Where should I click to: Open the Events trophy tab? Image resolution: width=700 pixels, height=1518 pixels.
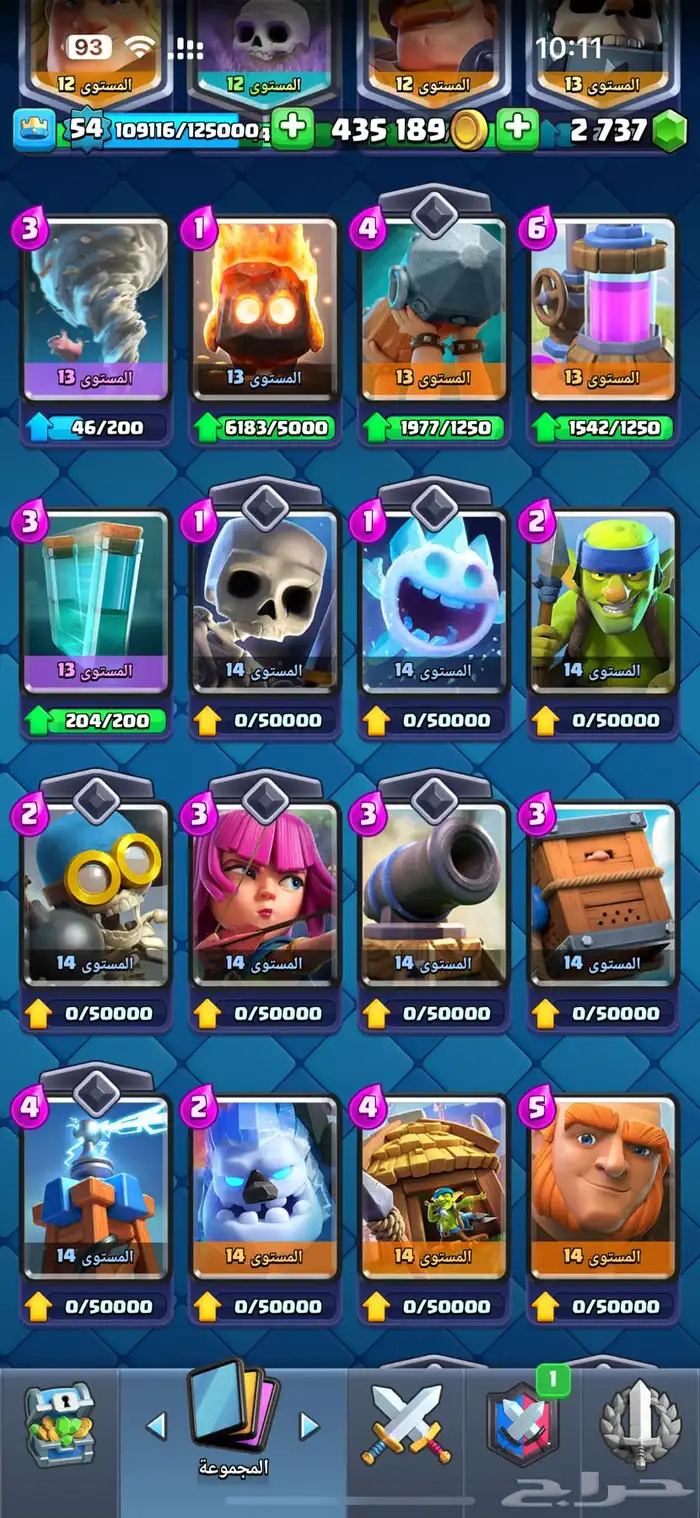[x=640, y=1424]
